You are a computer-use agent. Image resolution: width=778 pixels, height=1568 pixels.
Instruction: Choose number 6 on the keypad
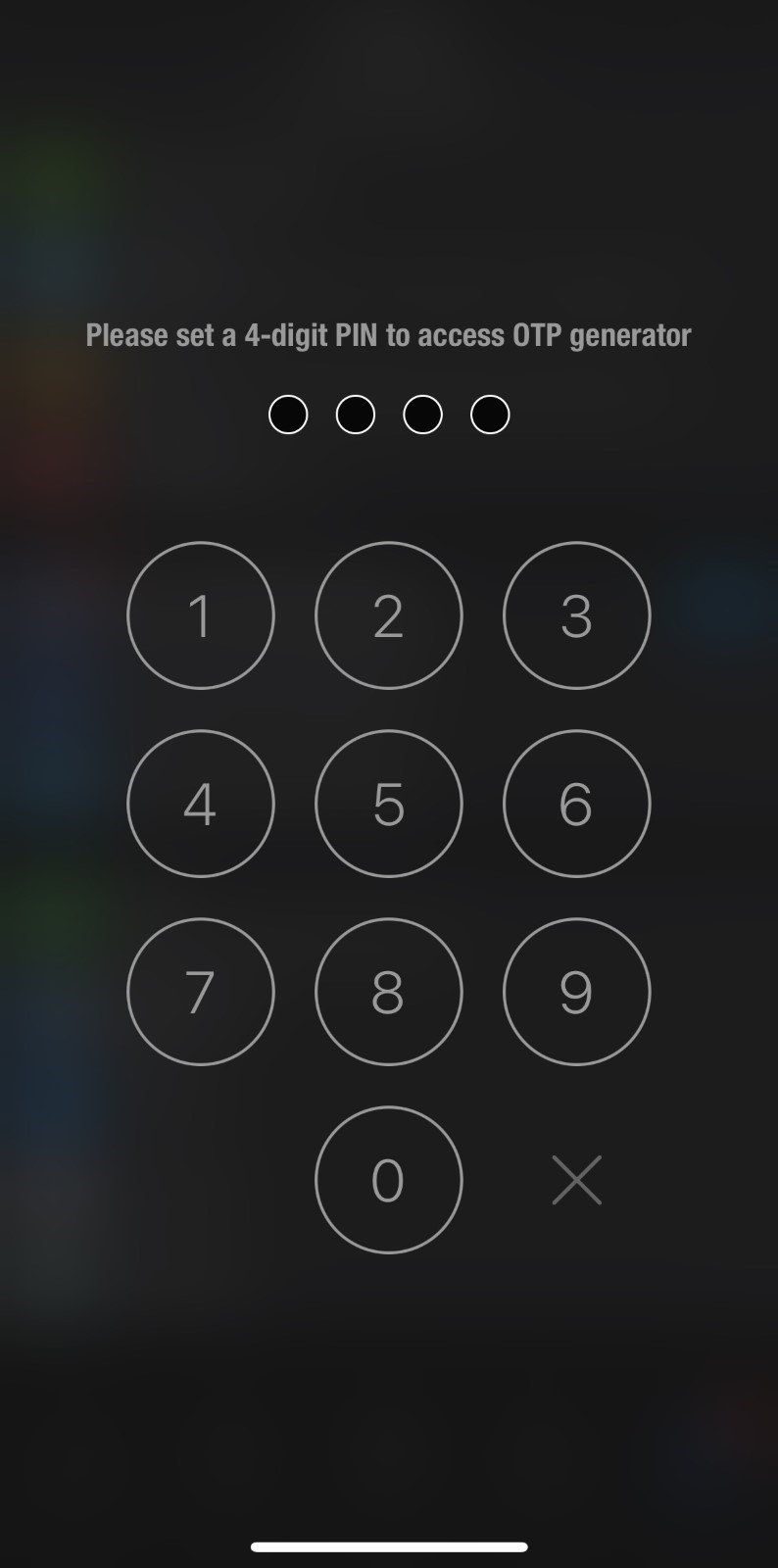point(576,804)
